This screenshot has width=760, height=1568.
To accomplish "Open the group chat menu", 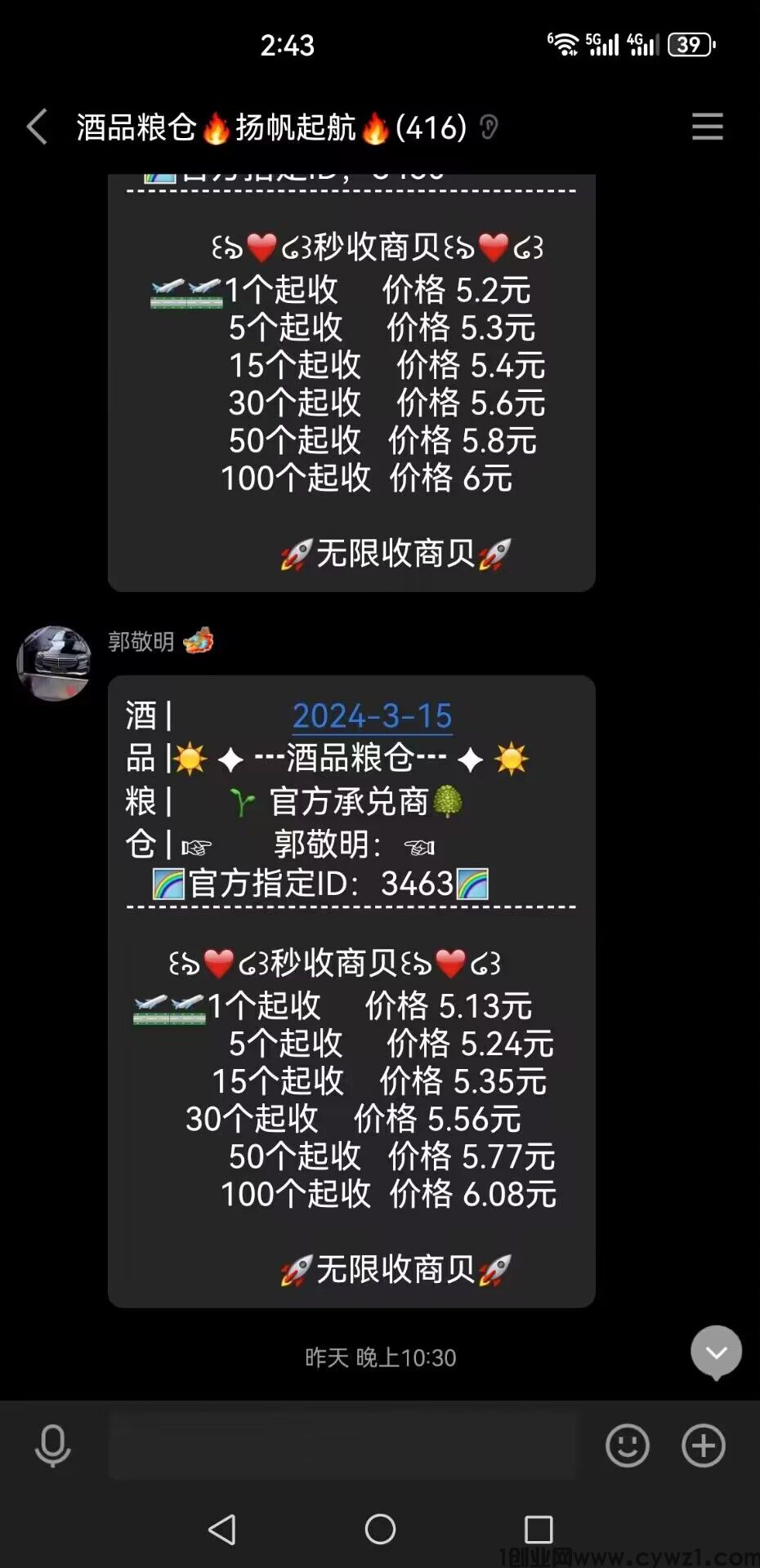I will 707,127.
